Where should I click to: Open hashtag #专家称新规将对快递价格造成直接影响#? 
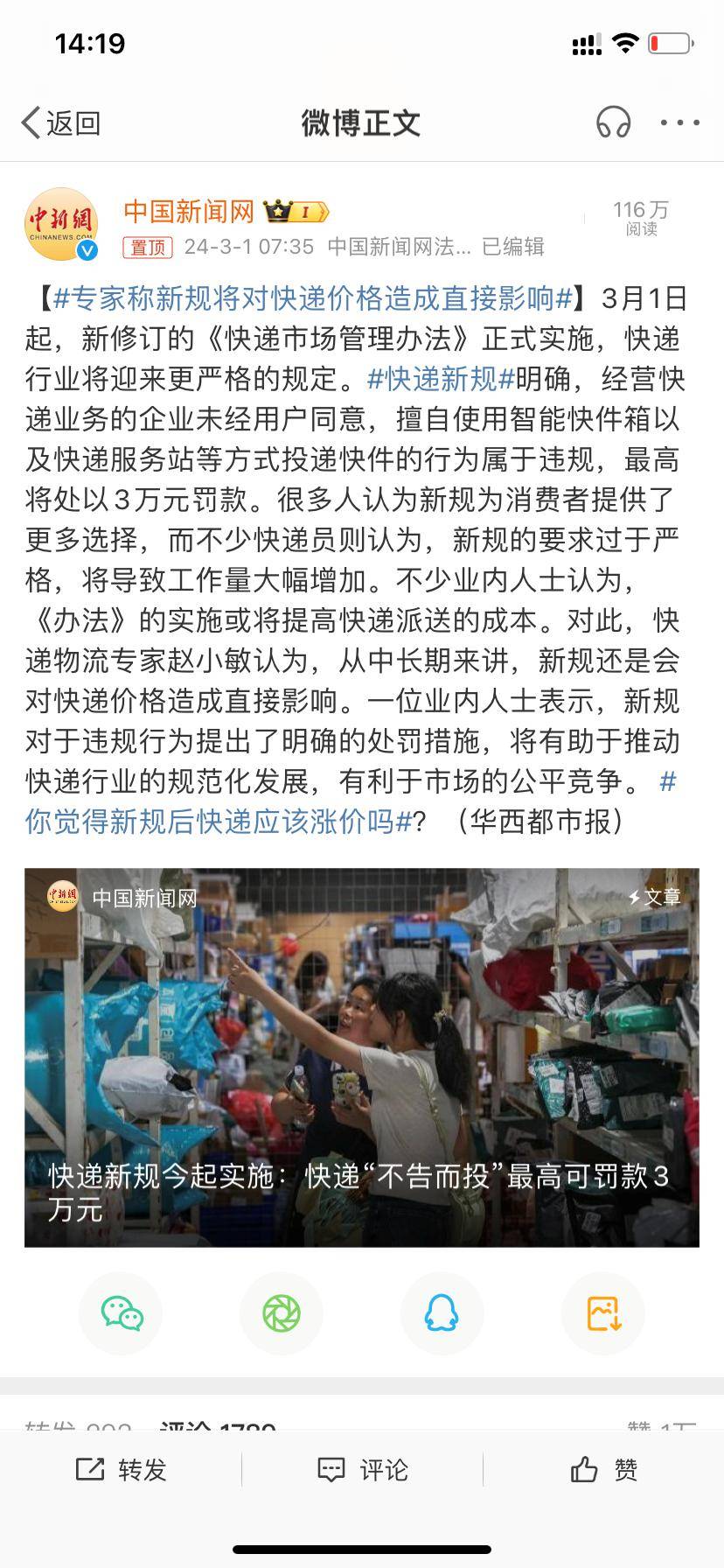point(312,298)
